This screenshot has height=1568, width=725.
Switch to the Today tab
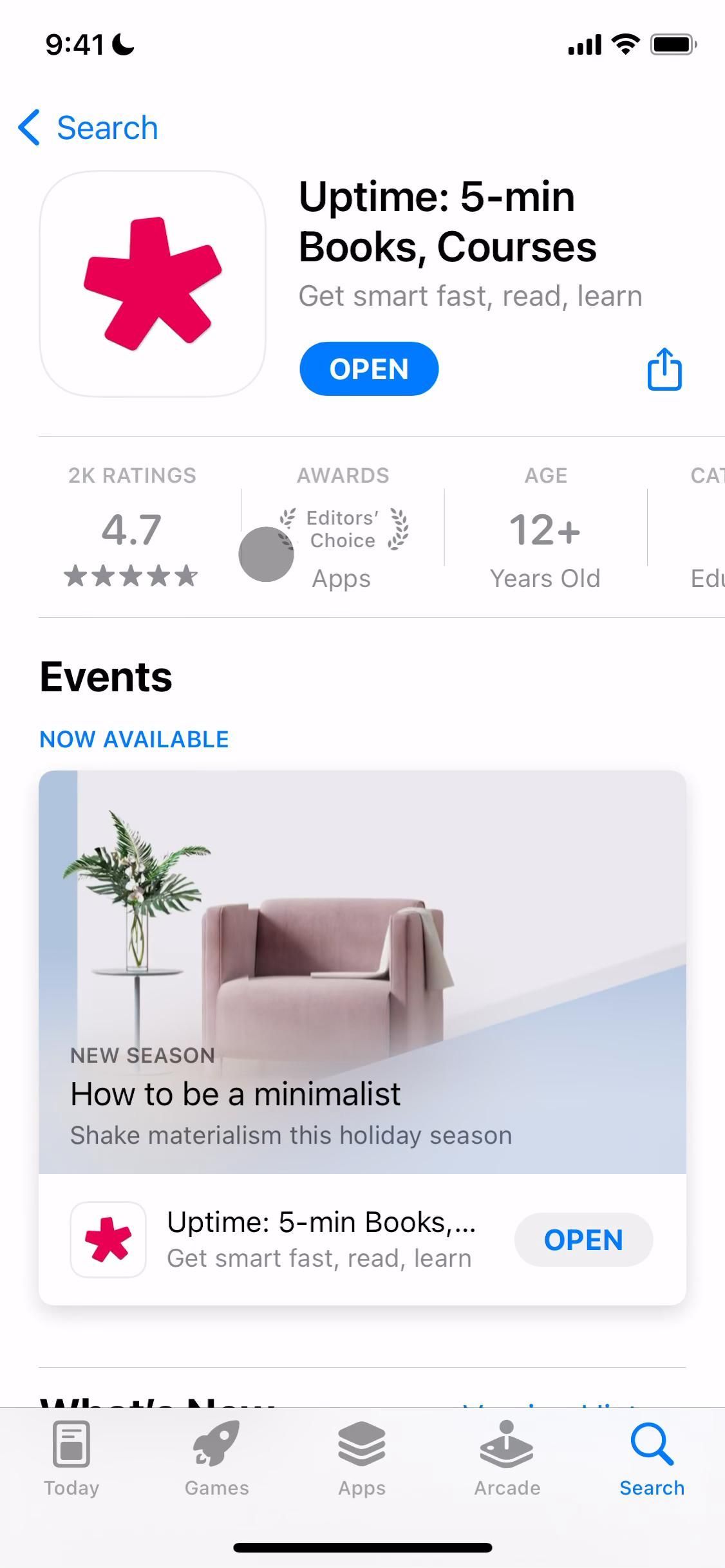(x=71, y=1460)
